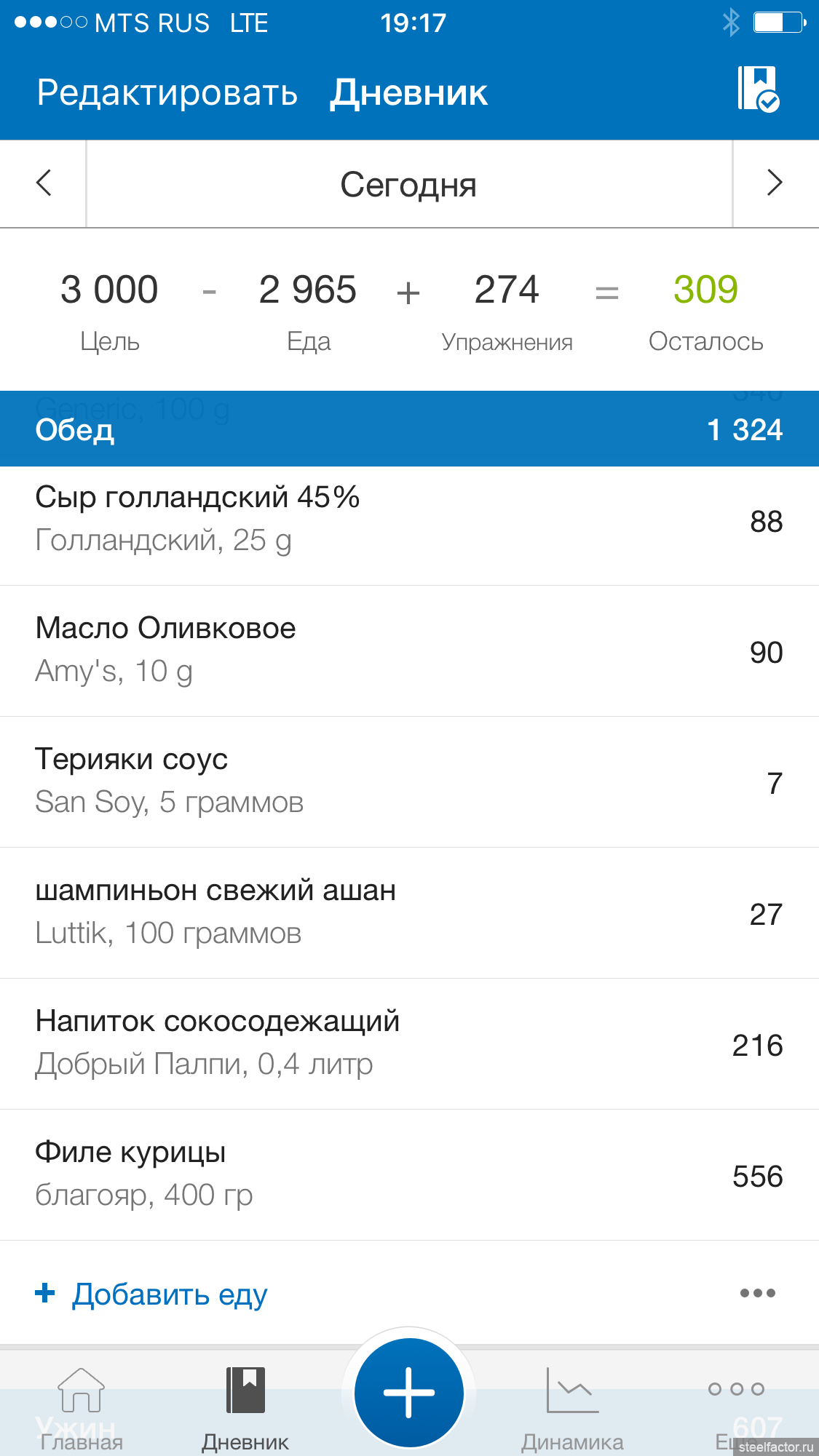The image size is (819, 1456).
Task: Go to the previous day arrow
Action: (x=44, y=183)
